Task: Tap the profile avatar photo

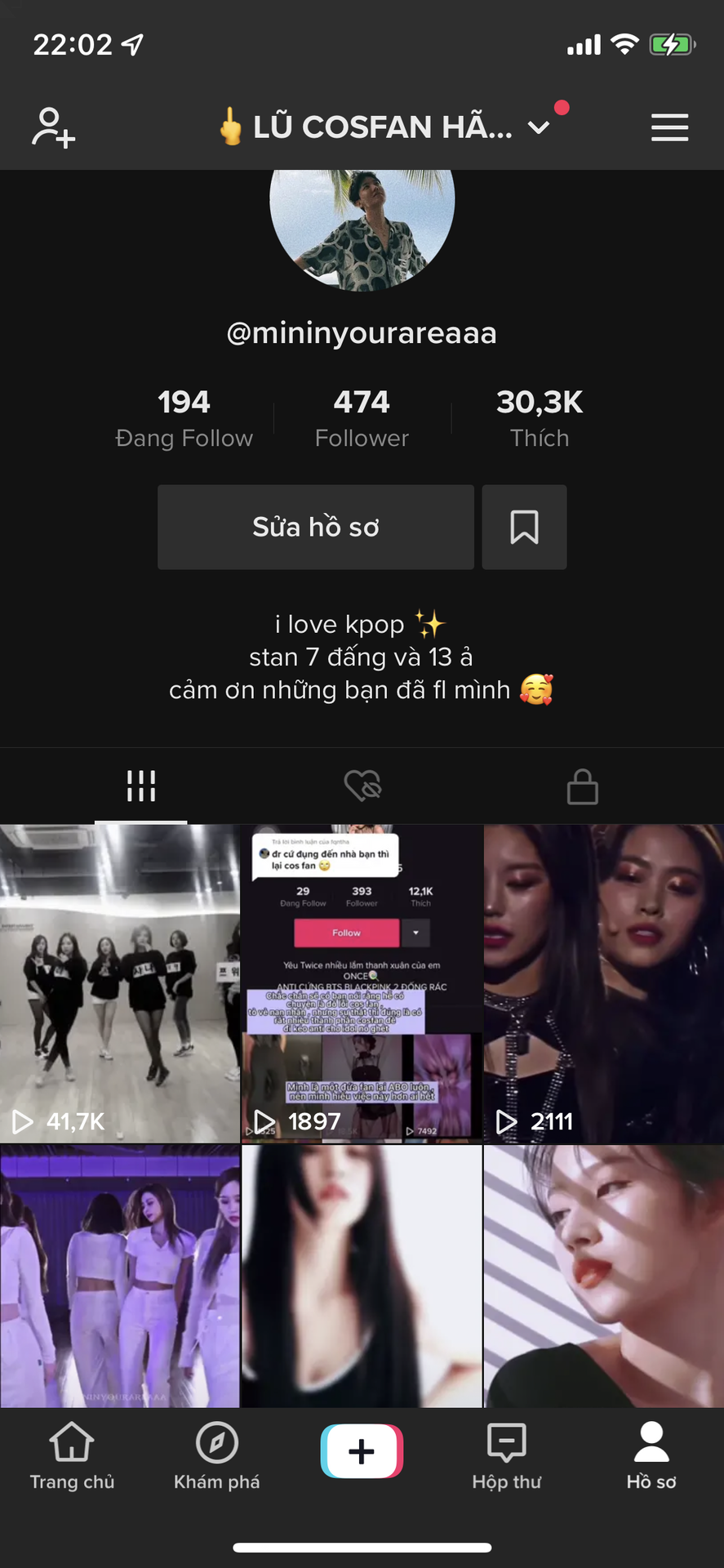Action: pos(362,227)
